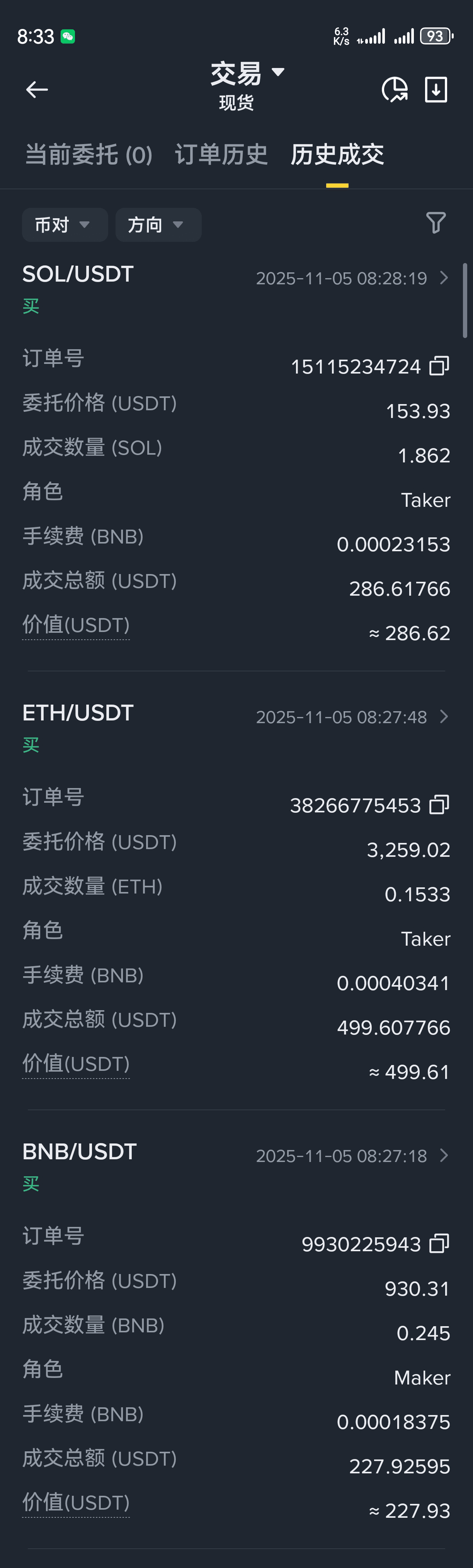Go back using the top arrow
473x1568 pixels.
[x=37, y=90]
